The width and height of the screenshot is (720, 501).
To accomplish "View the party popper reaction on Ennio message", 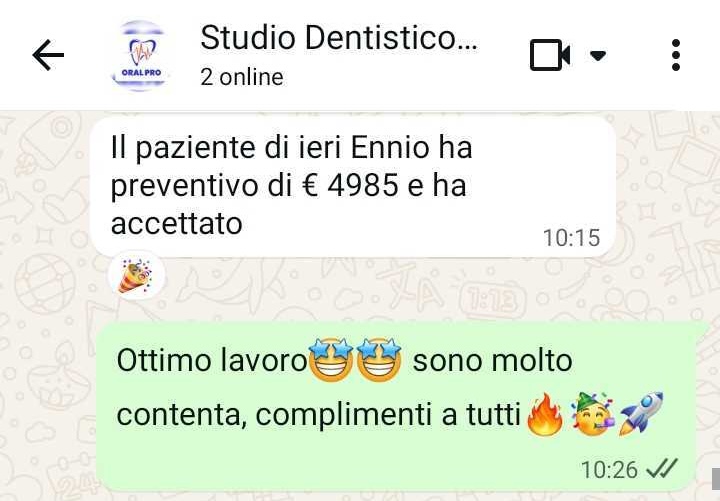I will tap(135, 275).
